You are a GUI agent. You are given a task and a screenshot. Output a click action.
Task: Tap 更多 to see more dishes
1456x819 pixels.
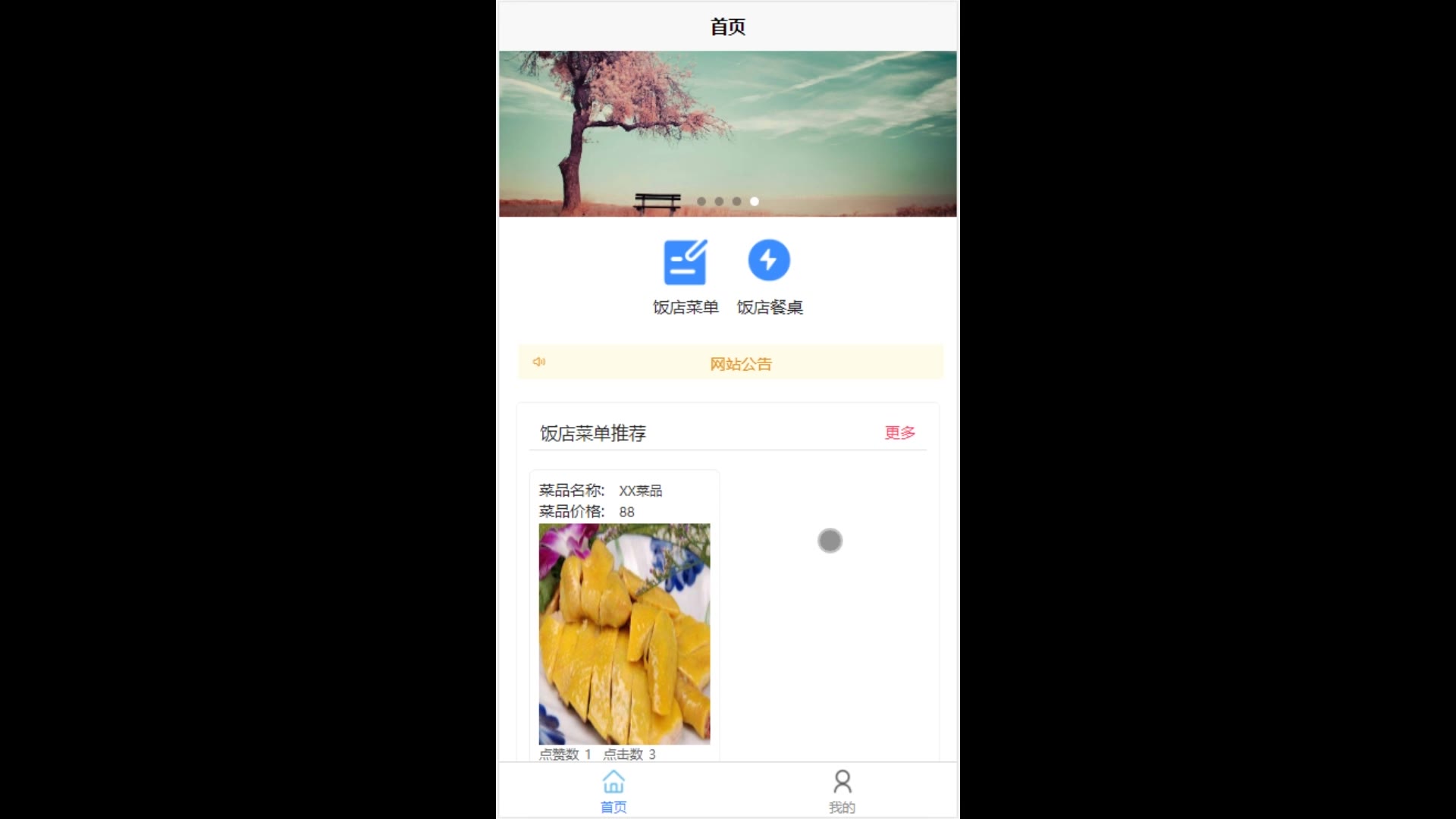[899, 433]
